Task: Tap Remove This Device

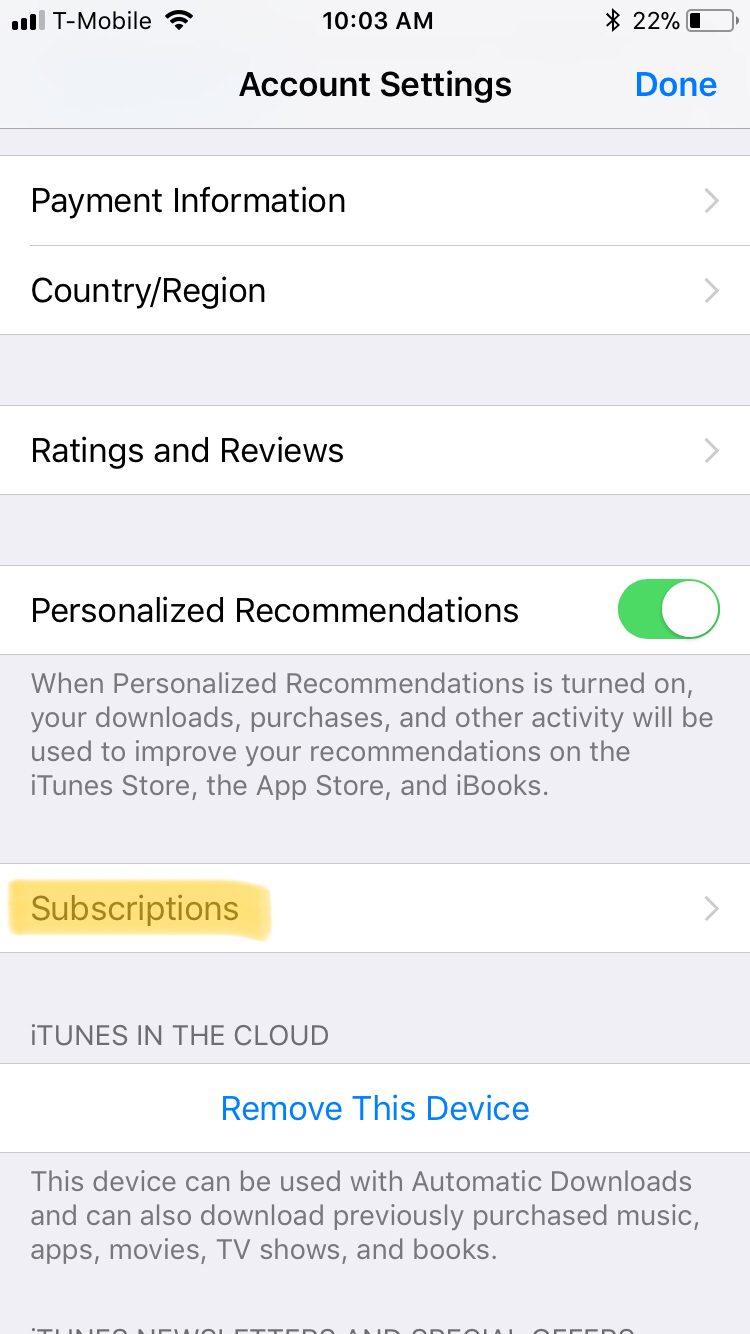Action: (x=375, y=1108)
